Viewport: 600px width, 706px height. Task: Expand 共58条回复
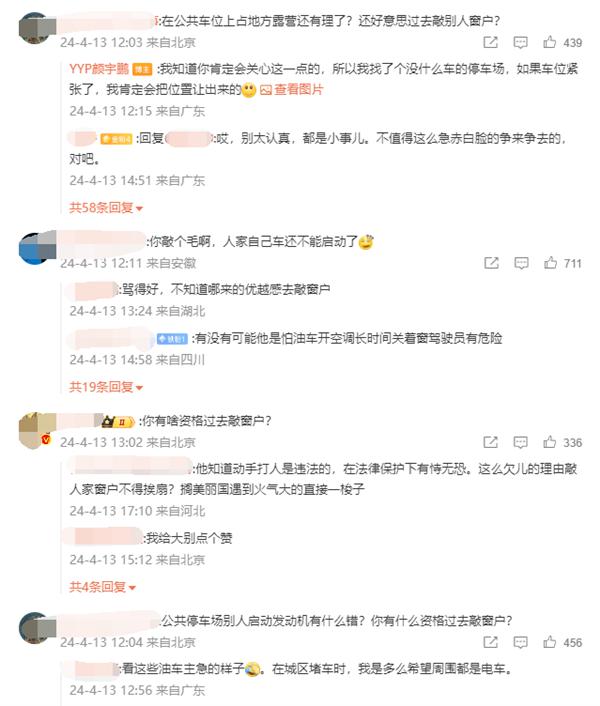[x=106, y=207]
